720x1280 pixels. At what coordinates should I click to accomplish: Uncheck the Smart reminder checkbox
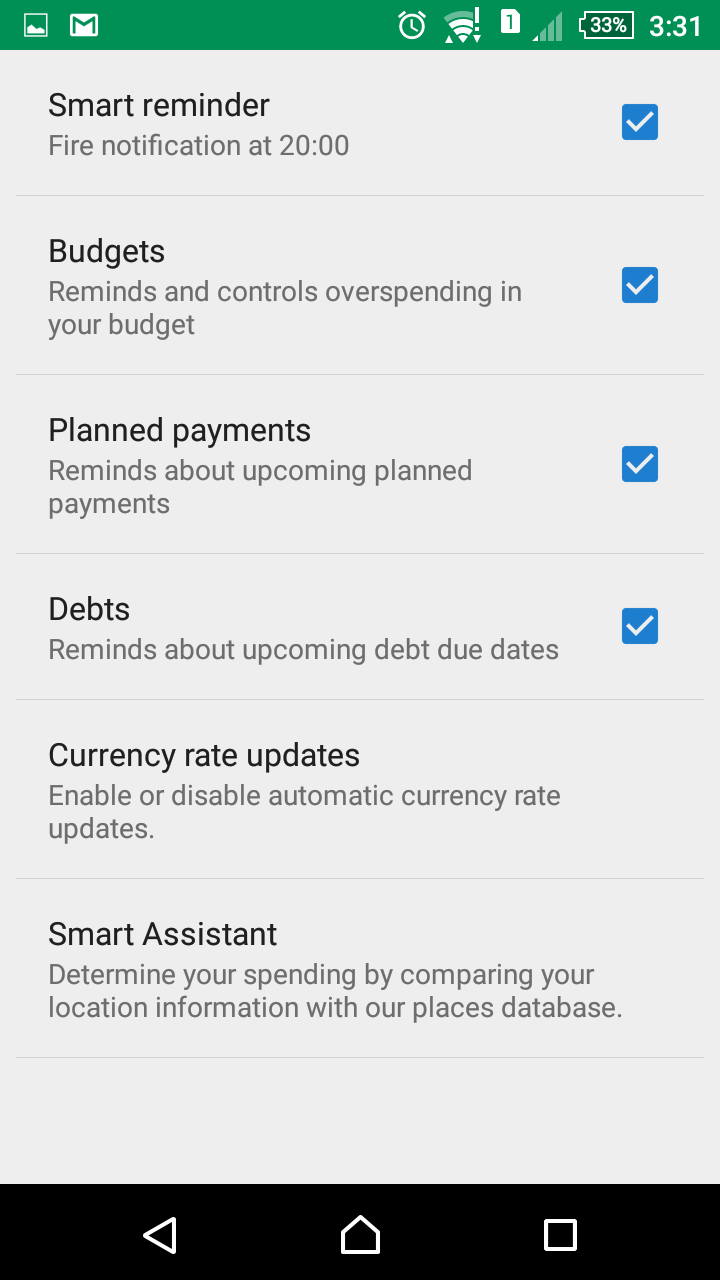click(x=640, y=123)
